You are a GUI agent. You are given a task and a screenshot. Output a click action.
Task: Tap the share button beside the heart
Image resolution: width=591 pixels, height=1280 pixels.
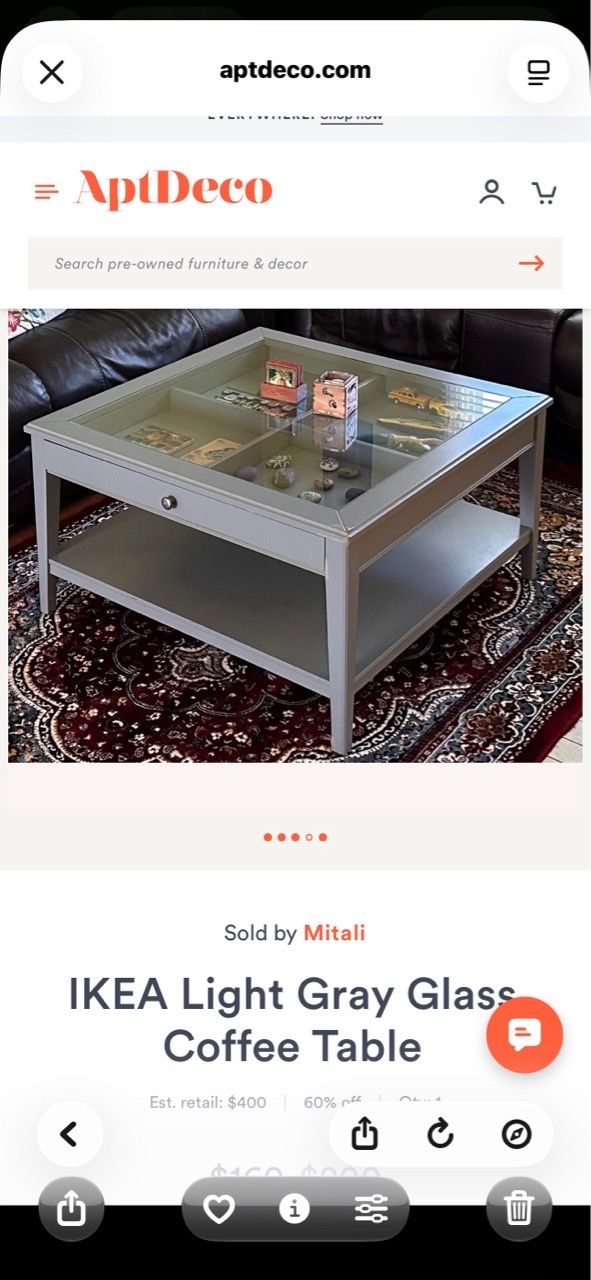71,1209
